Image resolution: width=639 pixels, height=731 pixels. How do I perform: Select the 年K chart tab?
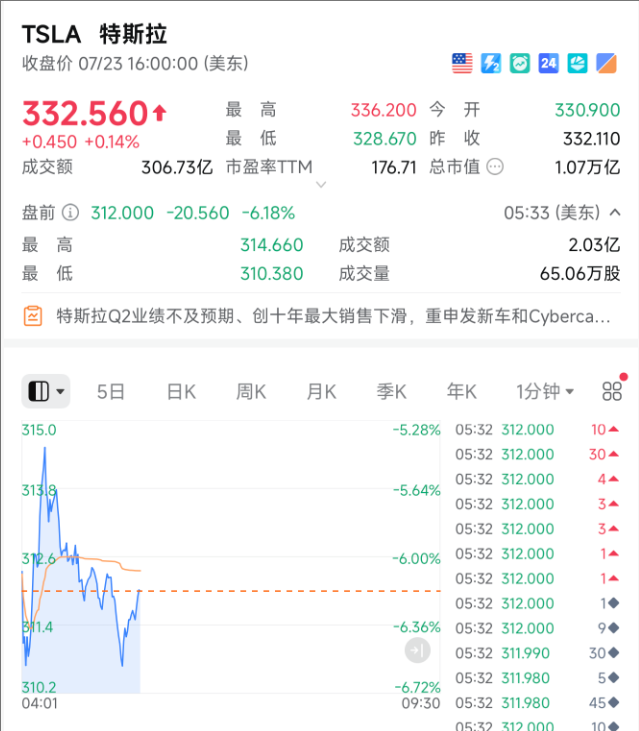pyautogui.click(x=461, y=391)
